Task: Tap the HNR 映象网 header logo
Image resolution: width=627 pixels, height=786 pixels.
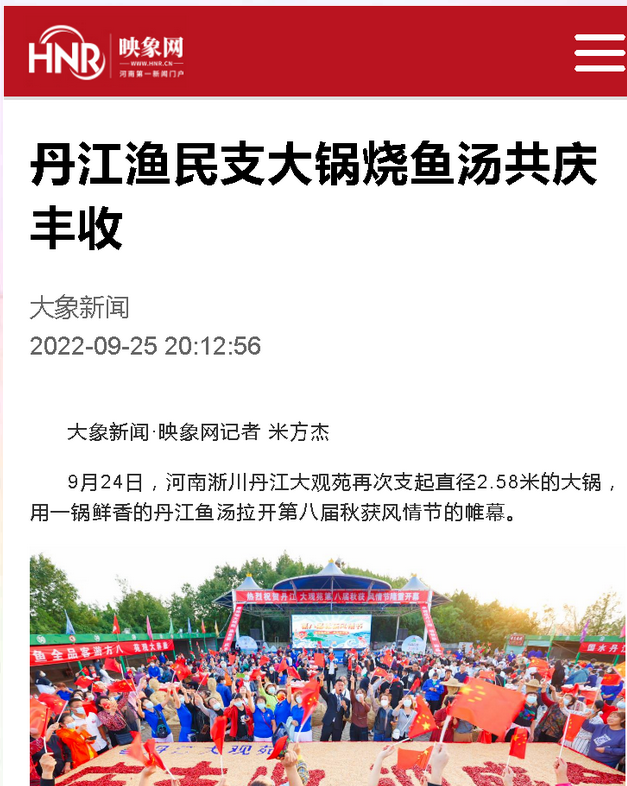Action: (x=106, y=54)
